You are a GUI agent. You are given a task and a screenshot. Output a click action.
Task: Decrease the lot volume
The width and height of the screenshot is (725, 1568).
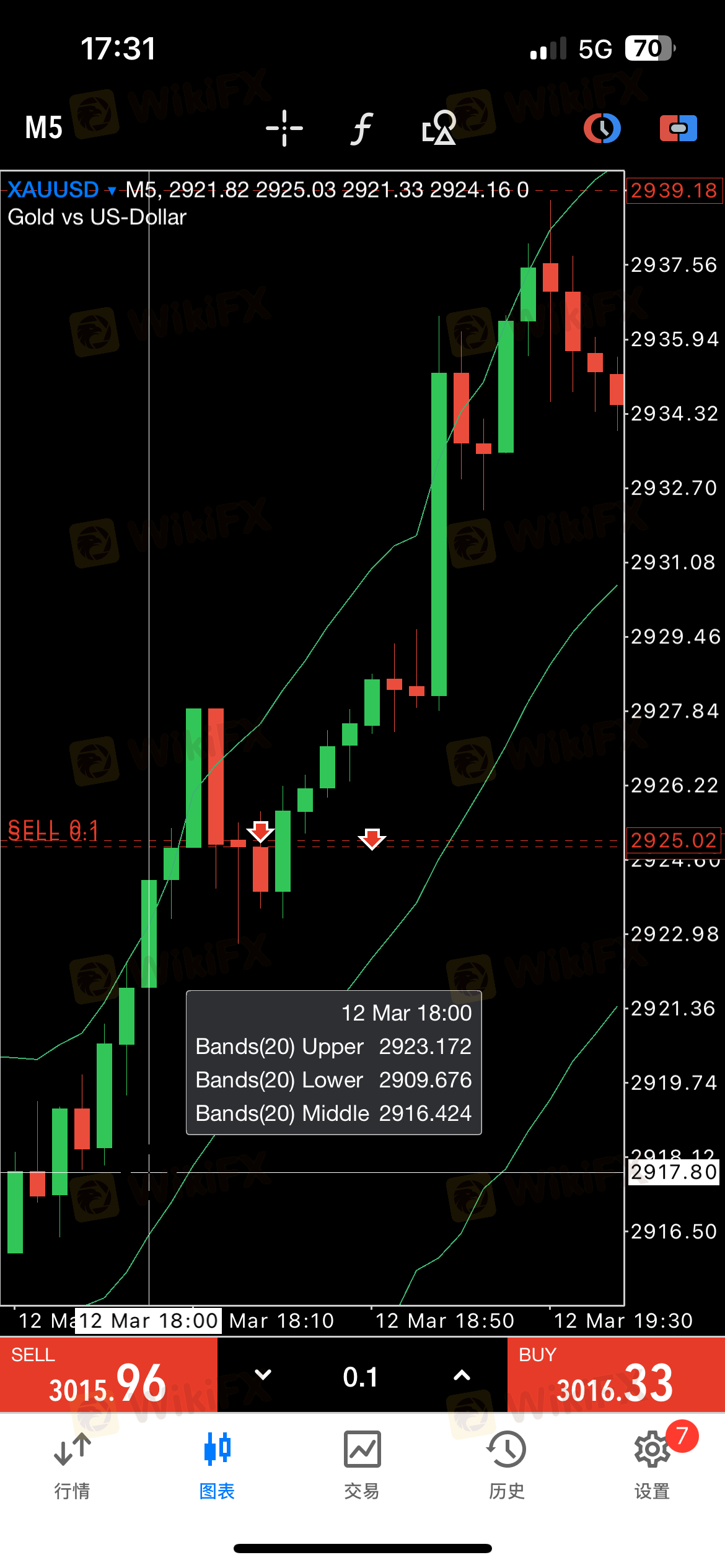coord(263,1375)
